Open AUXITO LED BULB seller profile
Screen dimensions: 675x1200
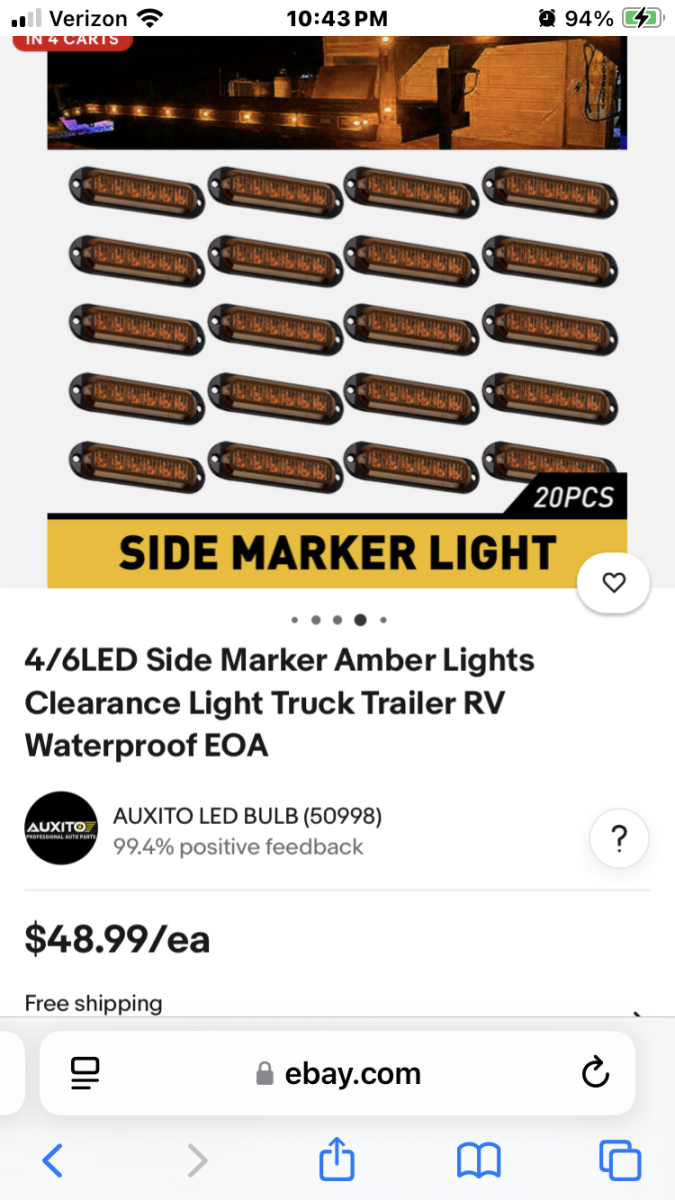[247, 816]
